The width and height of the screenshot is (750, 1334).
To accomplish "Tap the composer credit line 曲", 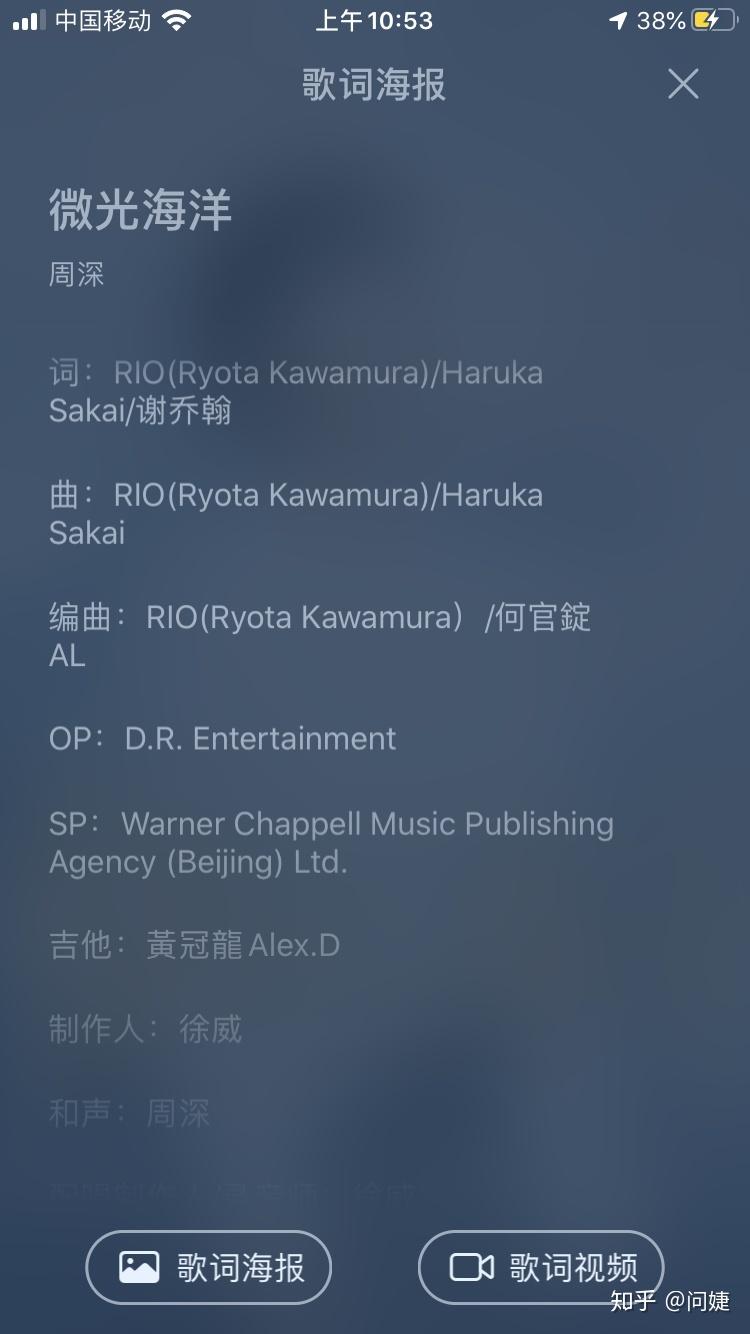I will [295, 494].
